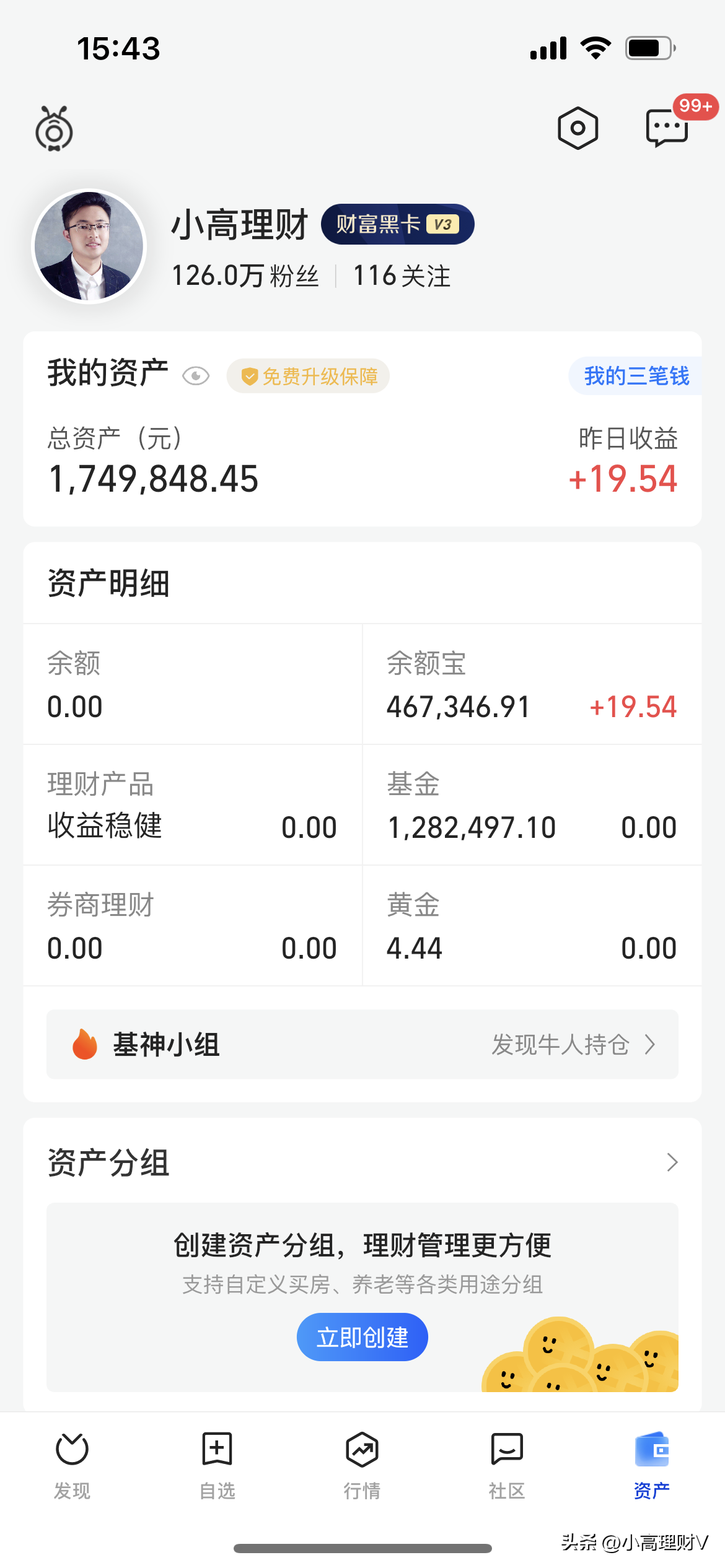Image resolution: width=725 pixels, height=1568 pixels.
Task: Open the 社区 community icon
Action: [506, 1450]
